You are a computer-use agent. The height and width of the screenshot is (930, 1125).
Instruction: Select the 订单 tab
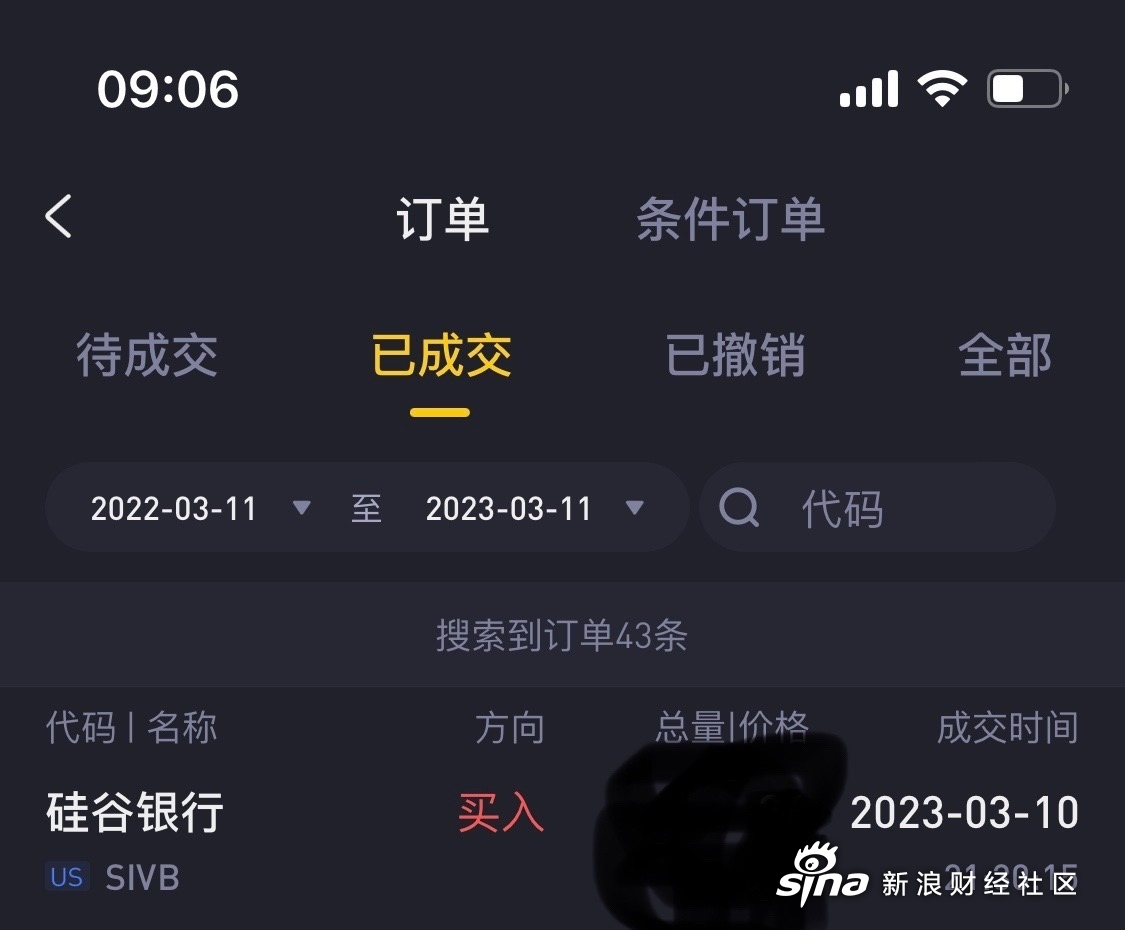[443, 218]
